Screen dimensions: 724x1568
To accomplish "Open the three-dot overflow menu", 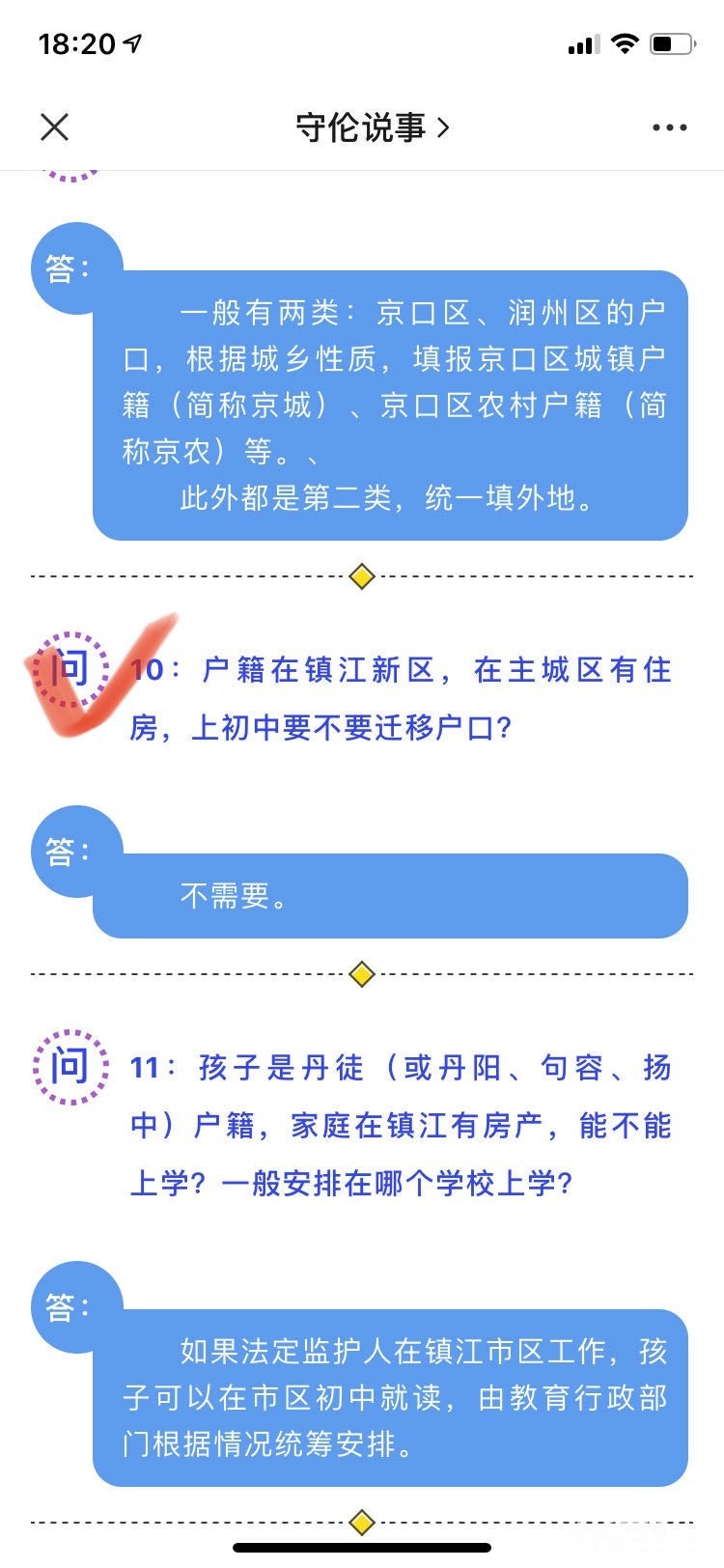I will click(x=669, y=127).
